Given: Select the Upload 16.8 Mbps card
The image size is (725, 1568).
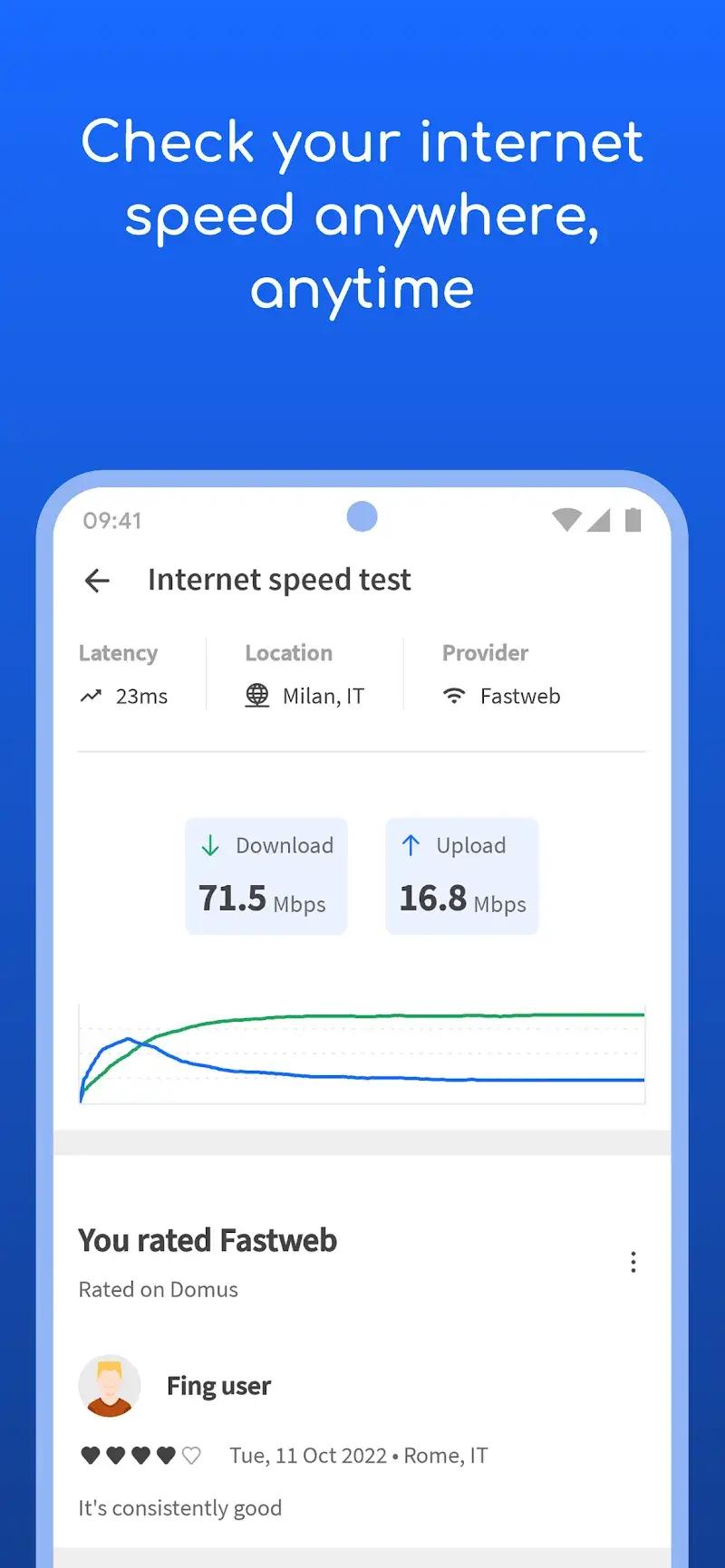Looking at the screenshot, I should (x=462, y=875).
